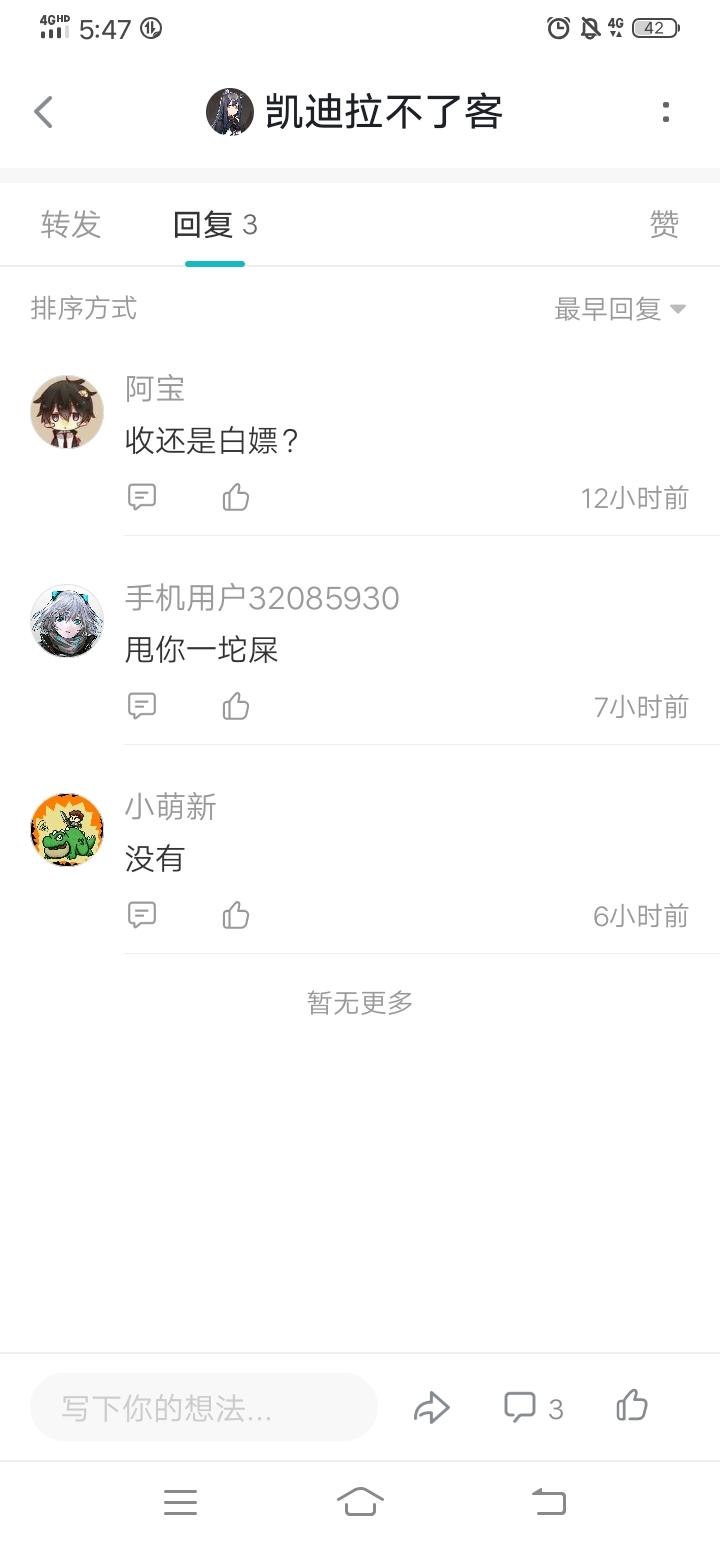Switch to the 转发 tab
This screenshot has height=1544, width=720.
(71, 225)
